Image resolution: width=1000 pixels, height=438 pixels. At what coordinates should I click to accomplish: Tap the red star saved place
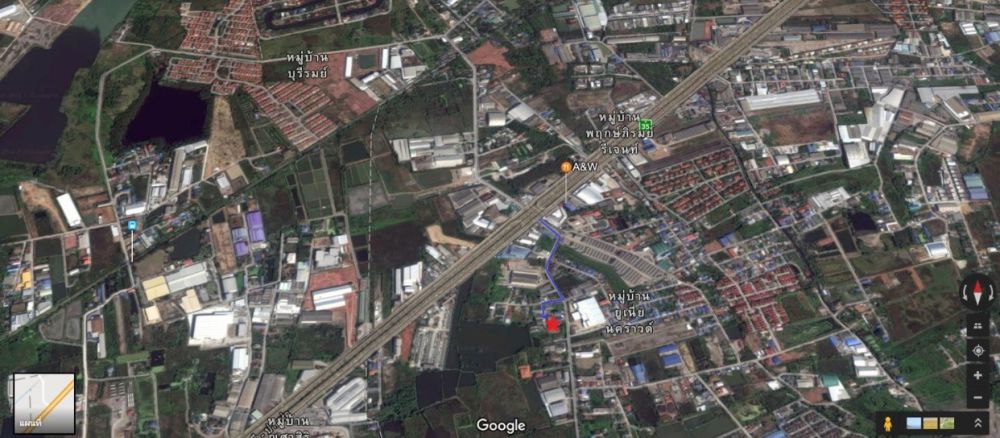553,324
